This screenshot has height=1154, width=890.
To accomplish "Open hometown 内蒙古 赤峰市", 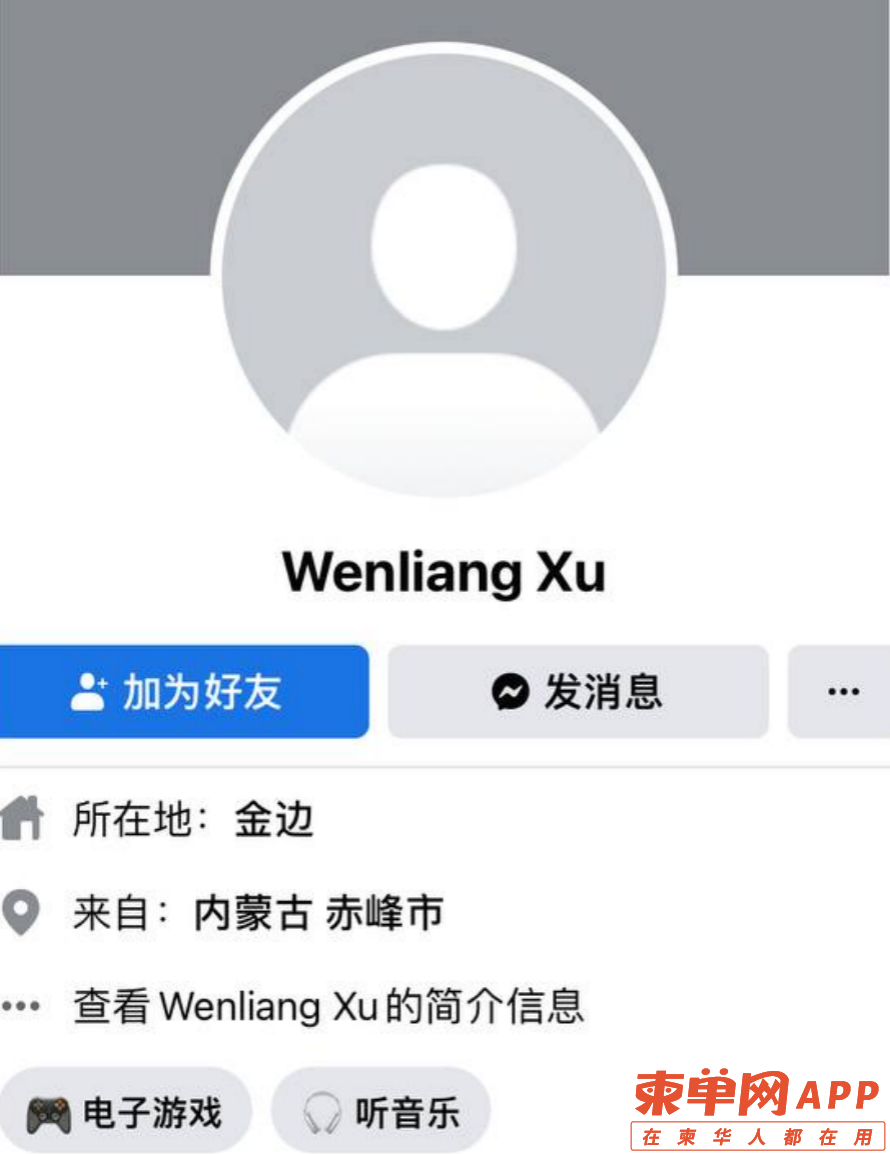I will point(318,913).
